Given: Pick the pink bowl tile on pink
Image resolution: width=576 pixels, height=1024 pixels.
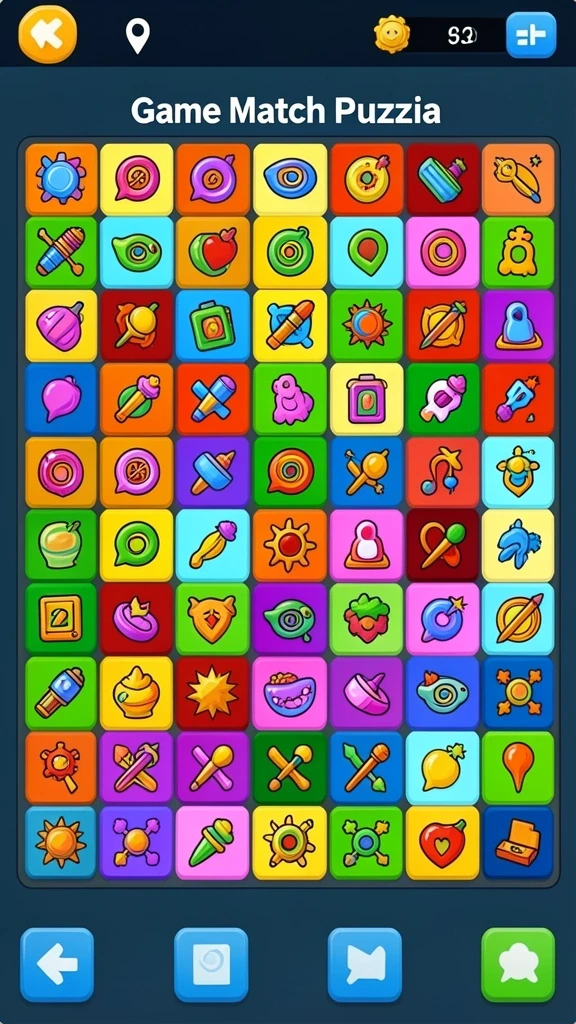Looking at the screenshot, I should (289, 693).
